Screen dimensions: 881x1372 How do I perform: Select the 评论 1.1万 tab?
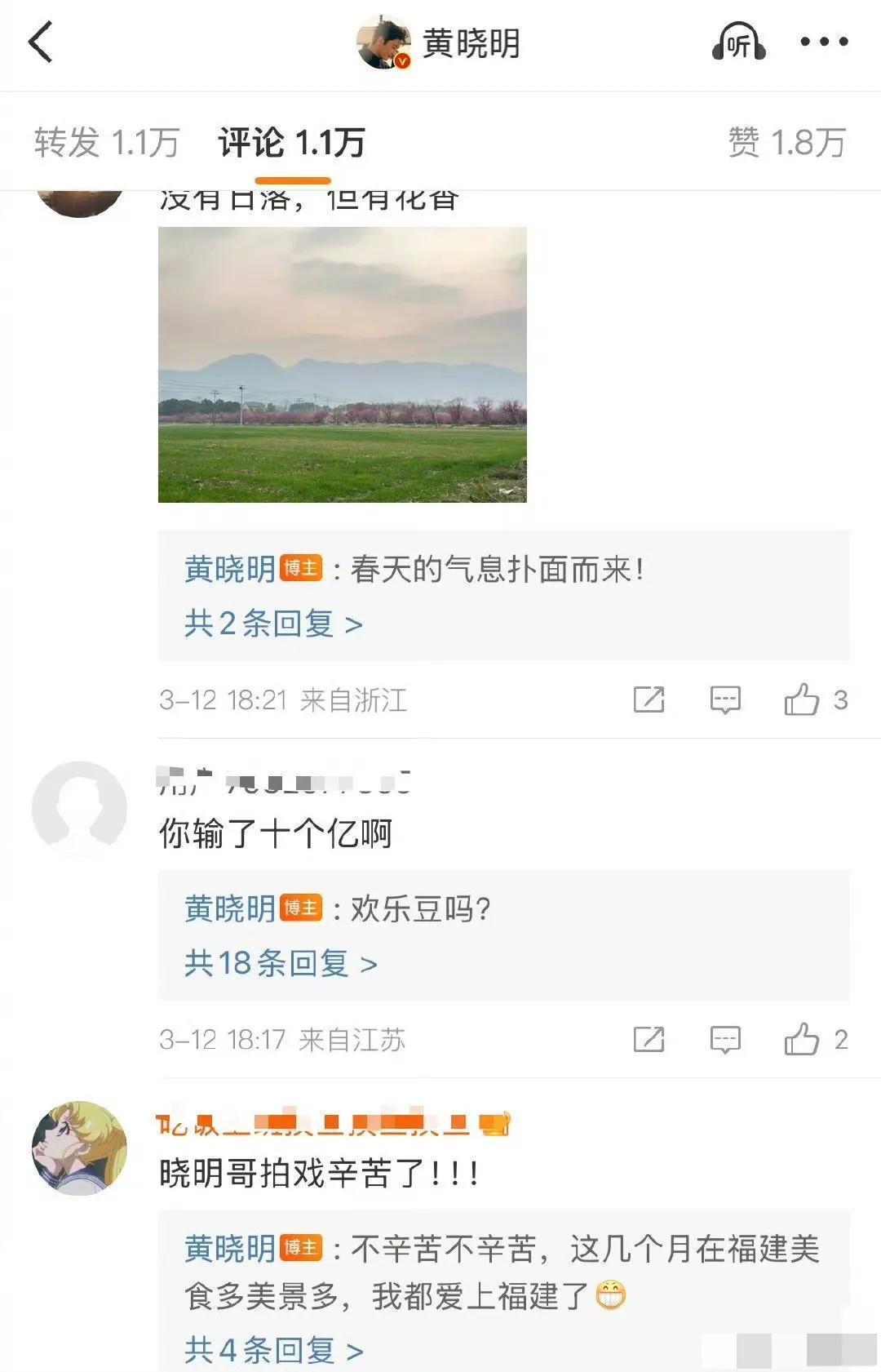291,143
